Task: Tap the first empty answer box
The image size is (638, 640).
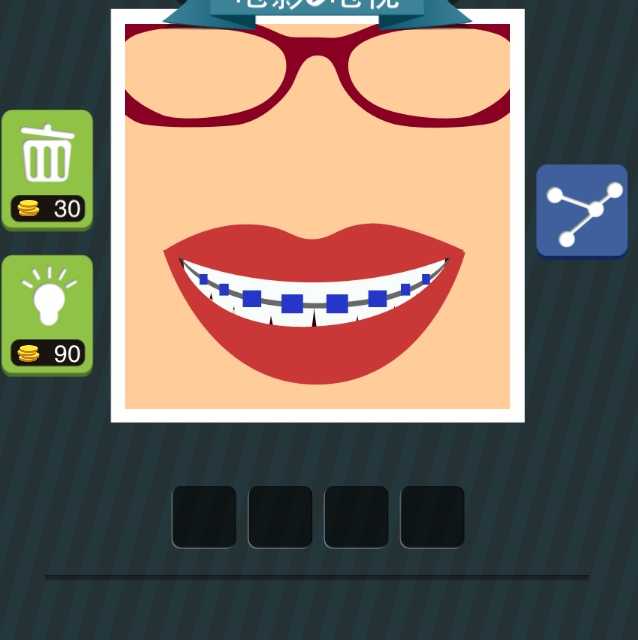Action: [x=204, y=517]
